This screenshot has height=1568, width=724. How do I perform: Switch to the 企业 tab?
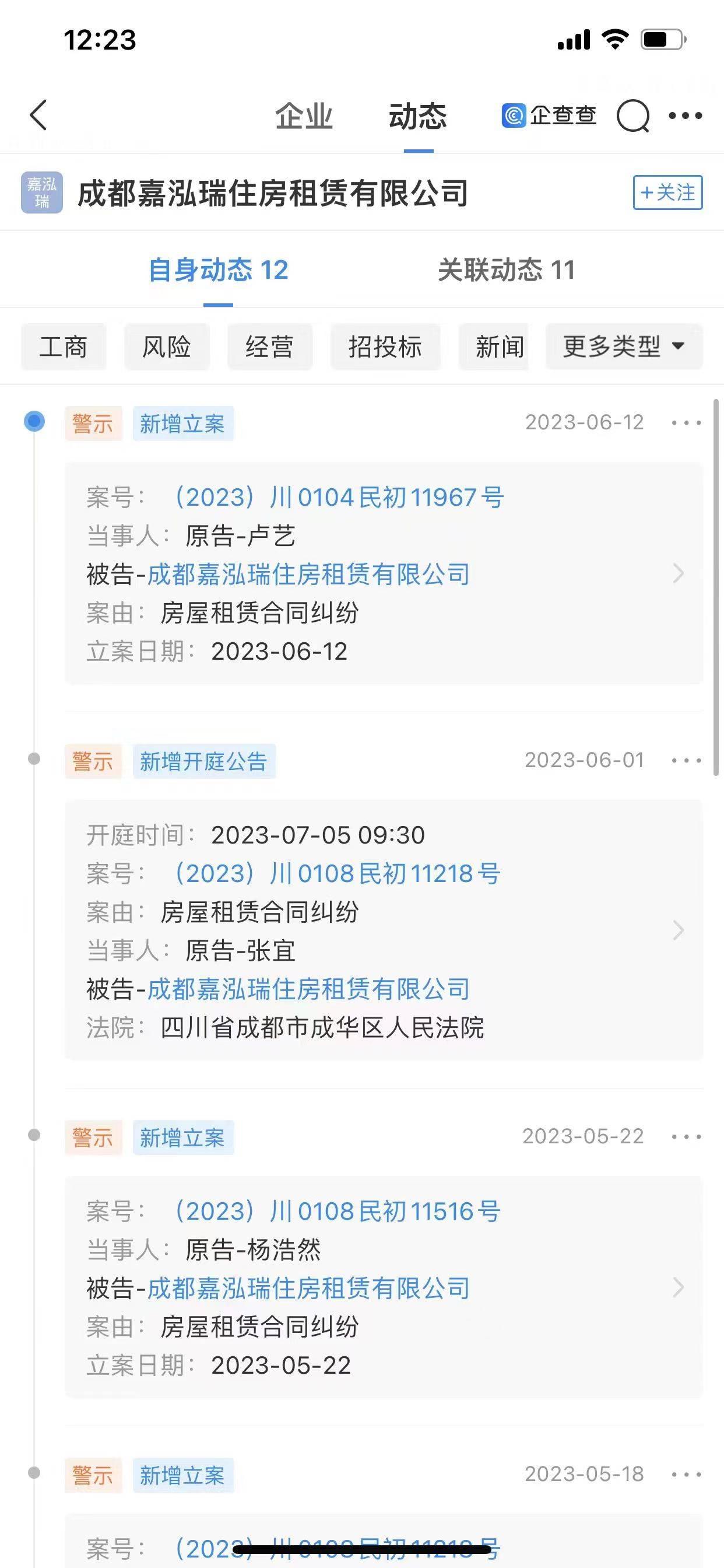click(304, 116)
